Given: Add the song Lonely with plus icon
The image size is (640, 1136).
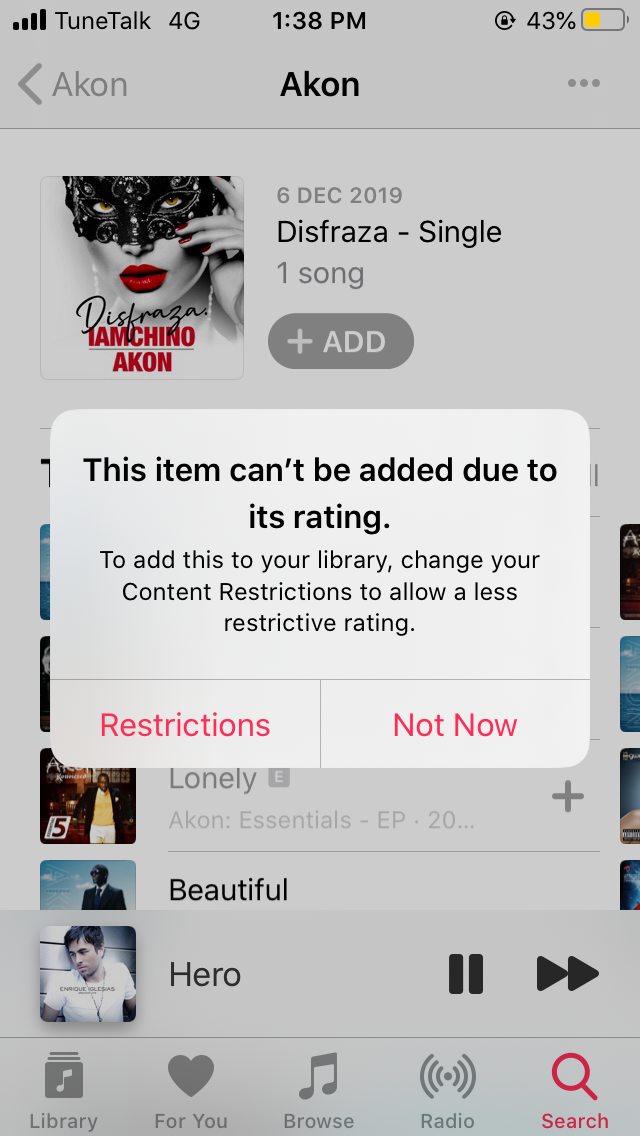Looking at the screenshot, I should (x=567, y=797).
